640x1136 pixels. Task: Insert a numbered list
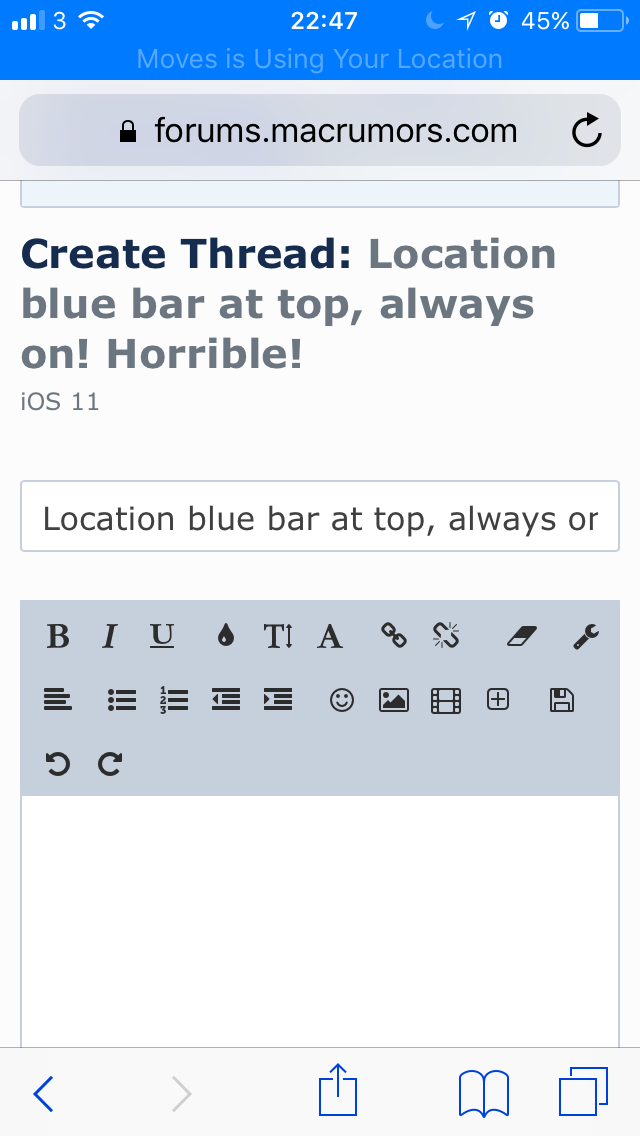[x=174, y=700]
